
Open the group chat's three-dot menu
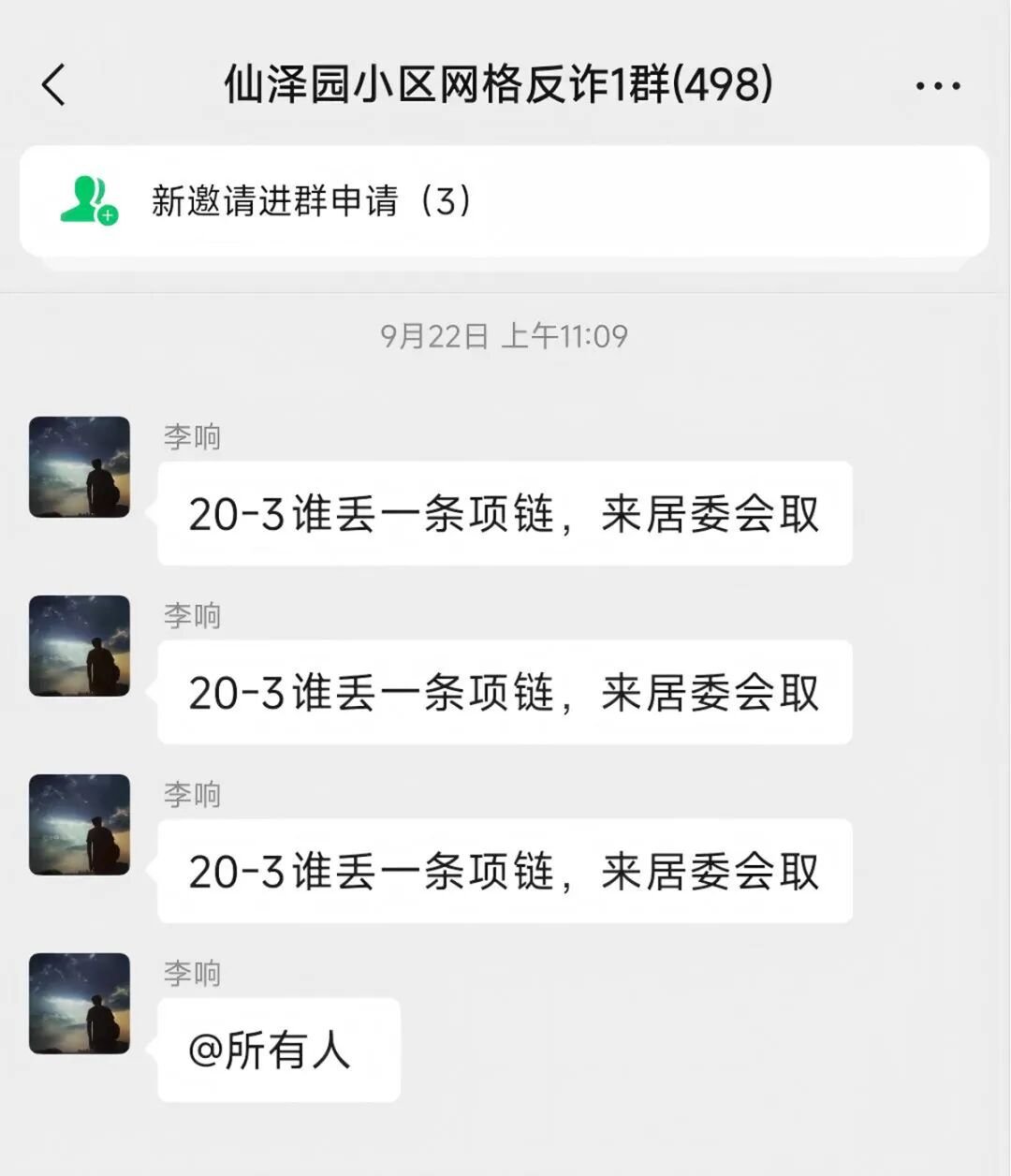point(937,86)
